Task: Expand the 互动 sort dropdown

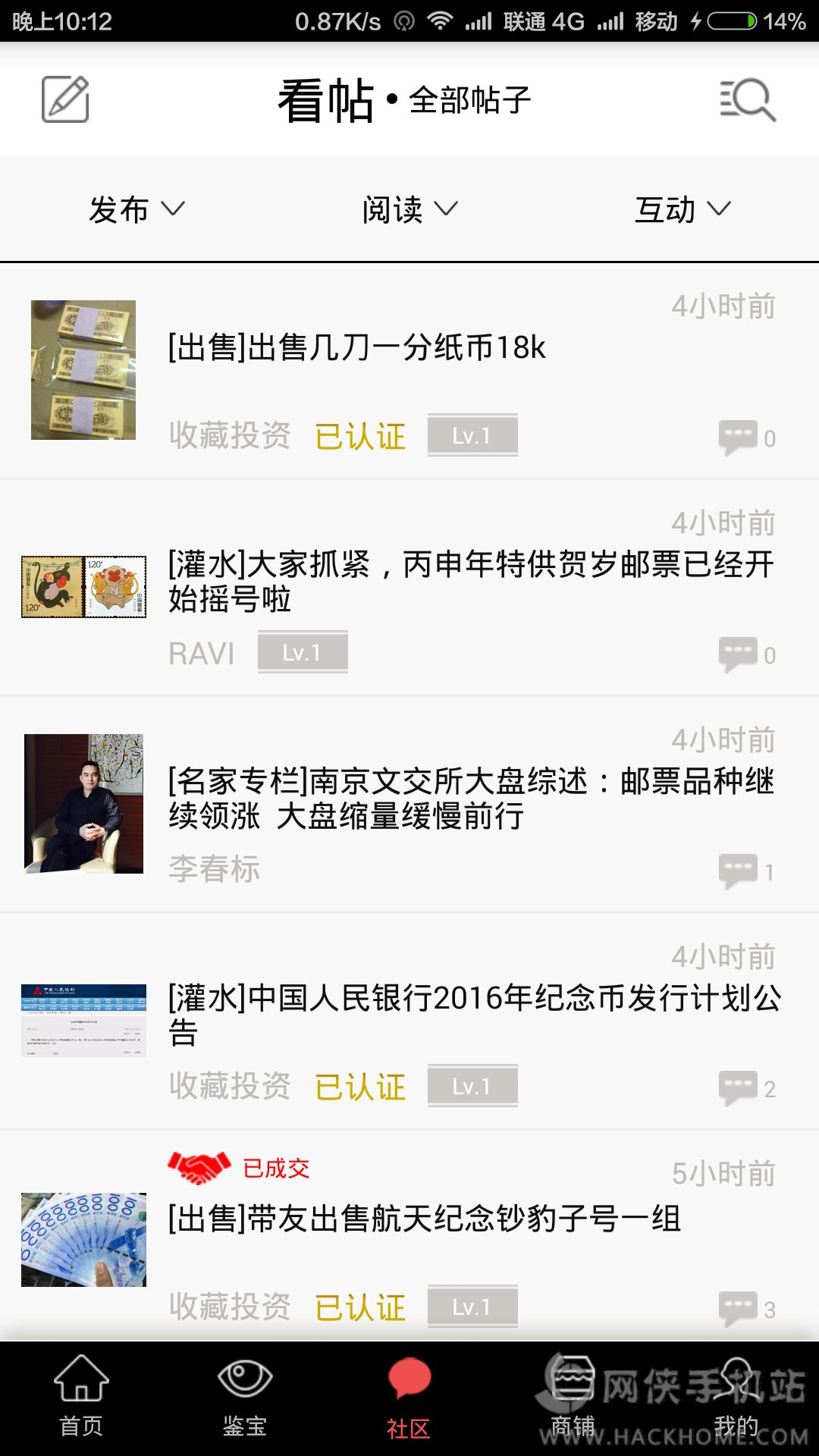Action: (x=682, y=209)
